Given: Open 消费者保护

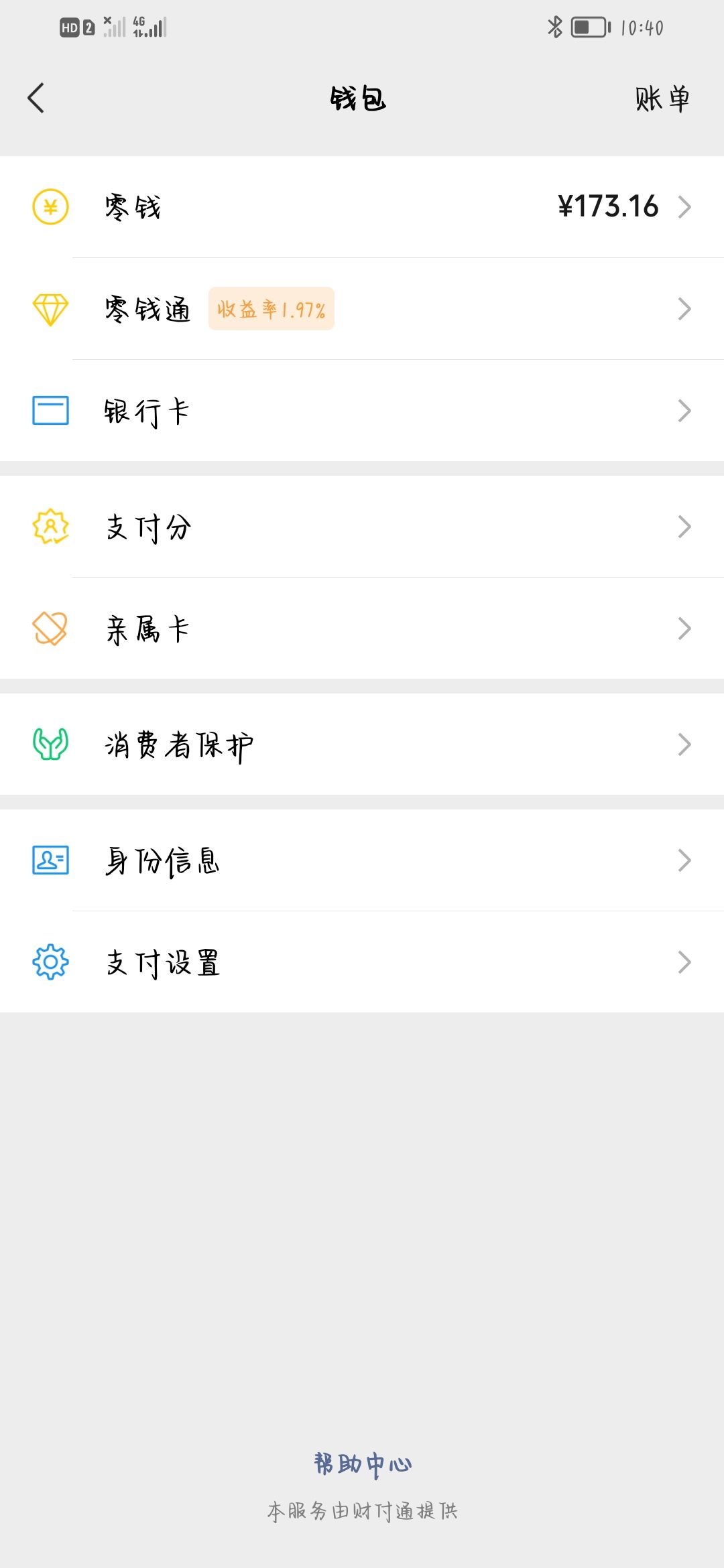Looking at the screenshot, I should pos(362,744).
